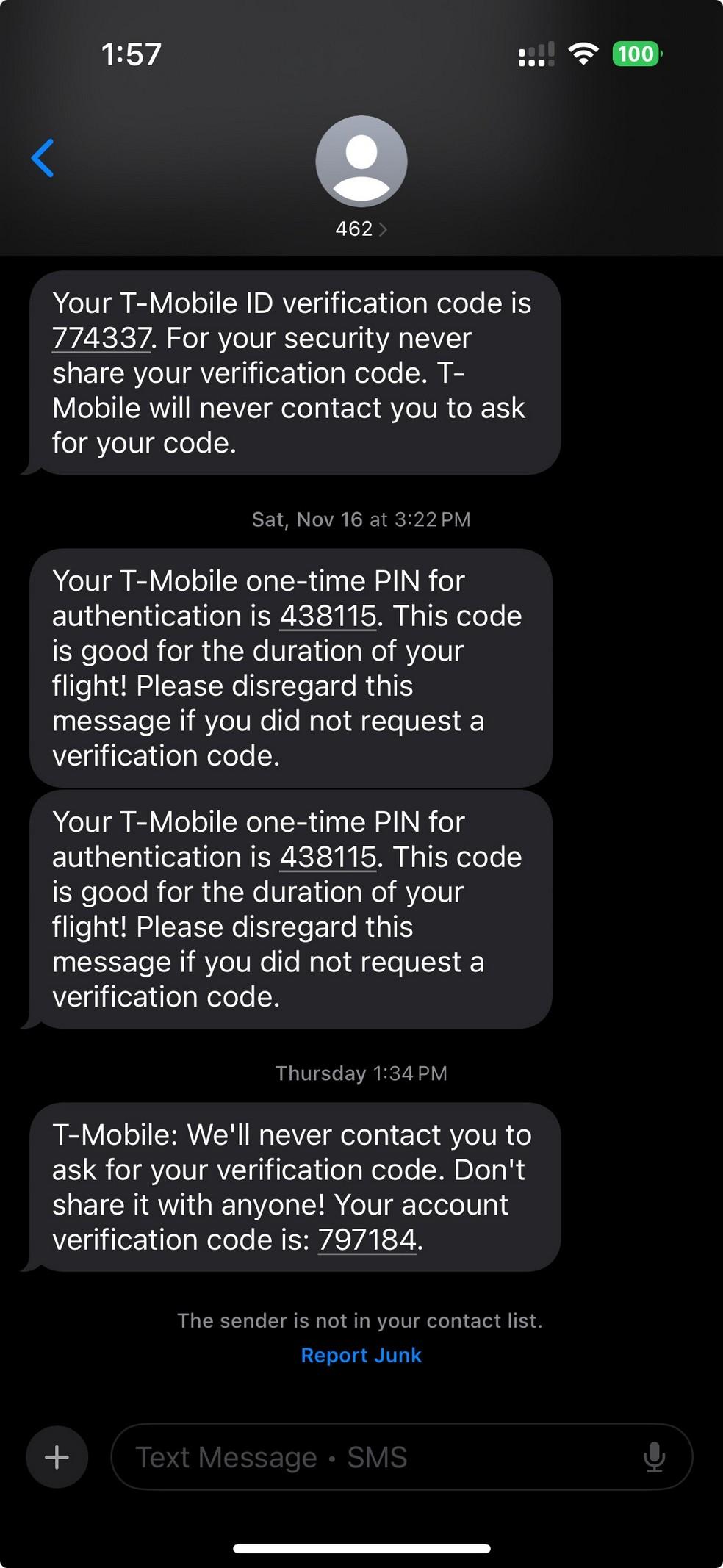Screen dimensions: 723x1568
Task: Tap the underlined code 774337
Action: pyautogui.click(x=101, y=338)
